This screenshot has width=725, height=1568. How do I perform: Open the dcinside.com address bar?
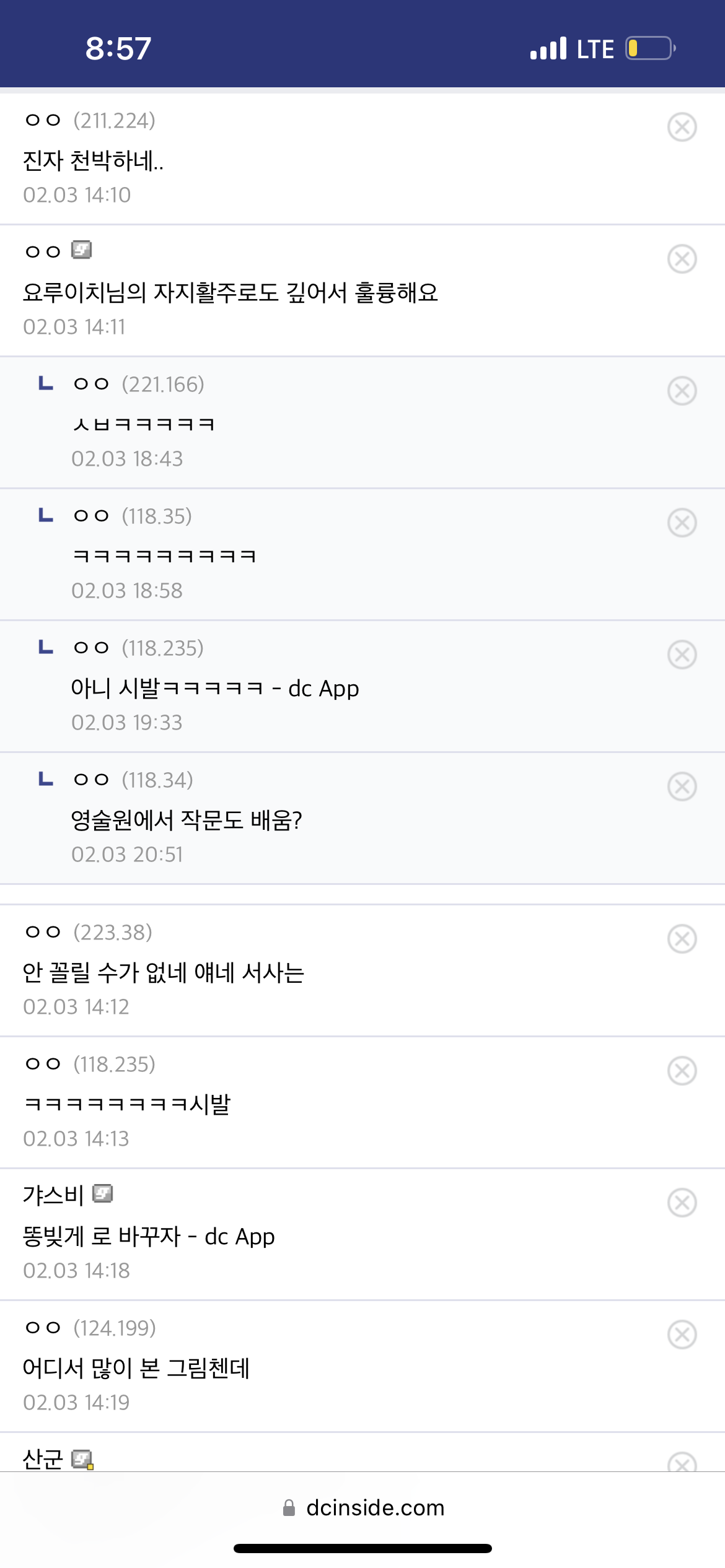pos(363,1507)
